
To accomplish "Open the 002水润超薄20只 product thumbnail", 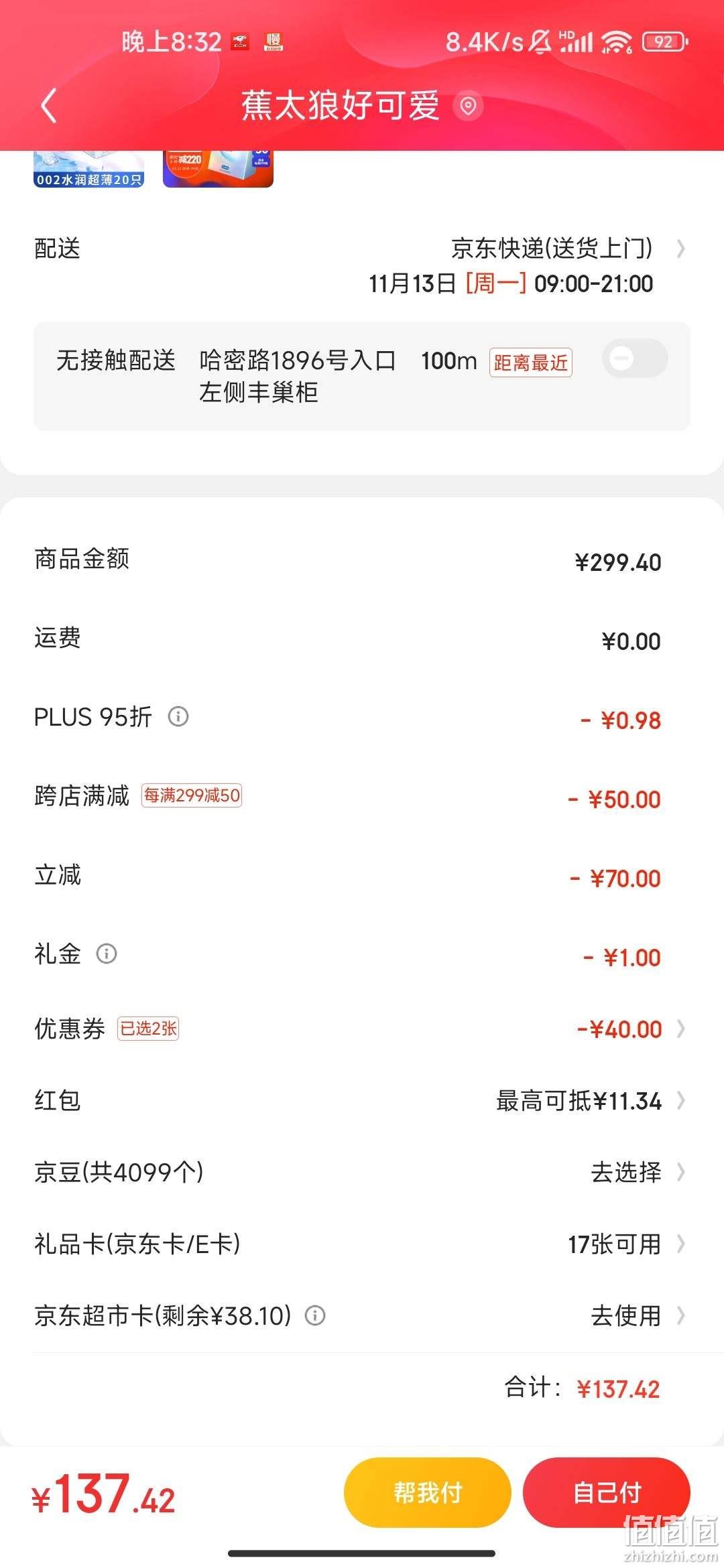I will [x=88, y=169].
